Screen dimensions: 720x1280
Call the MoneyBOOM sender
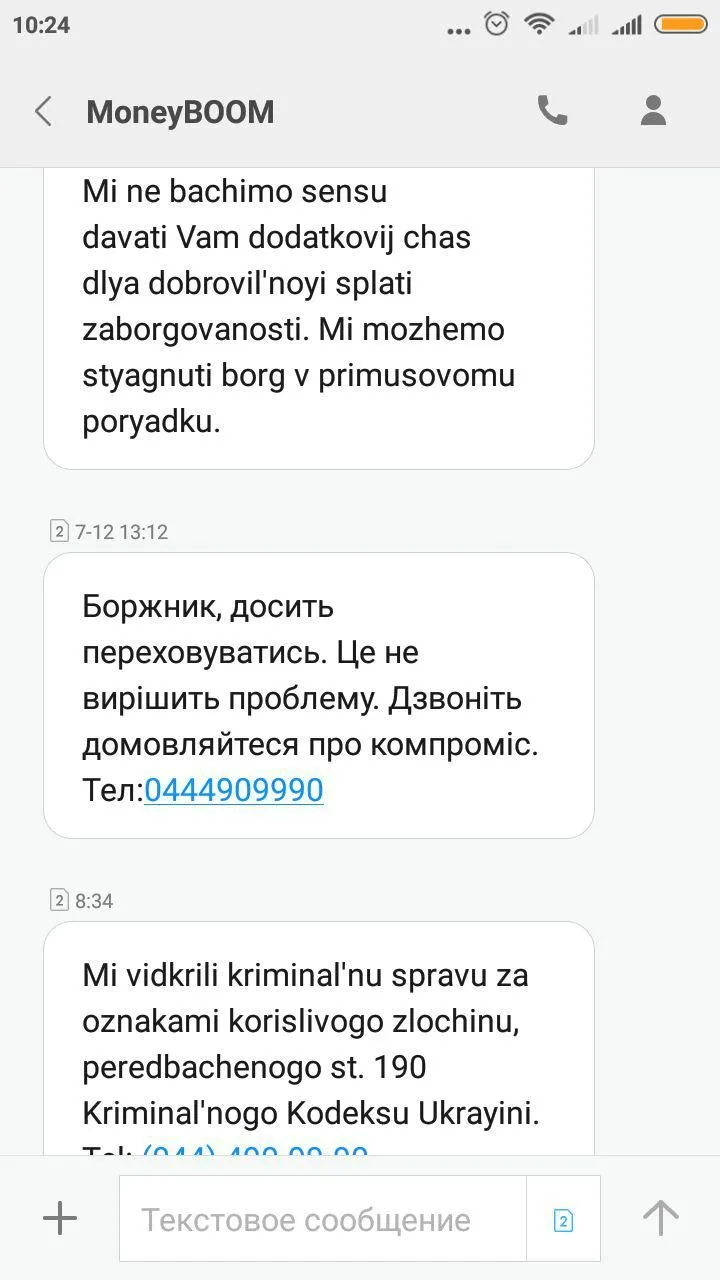(552, 111)
